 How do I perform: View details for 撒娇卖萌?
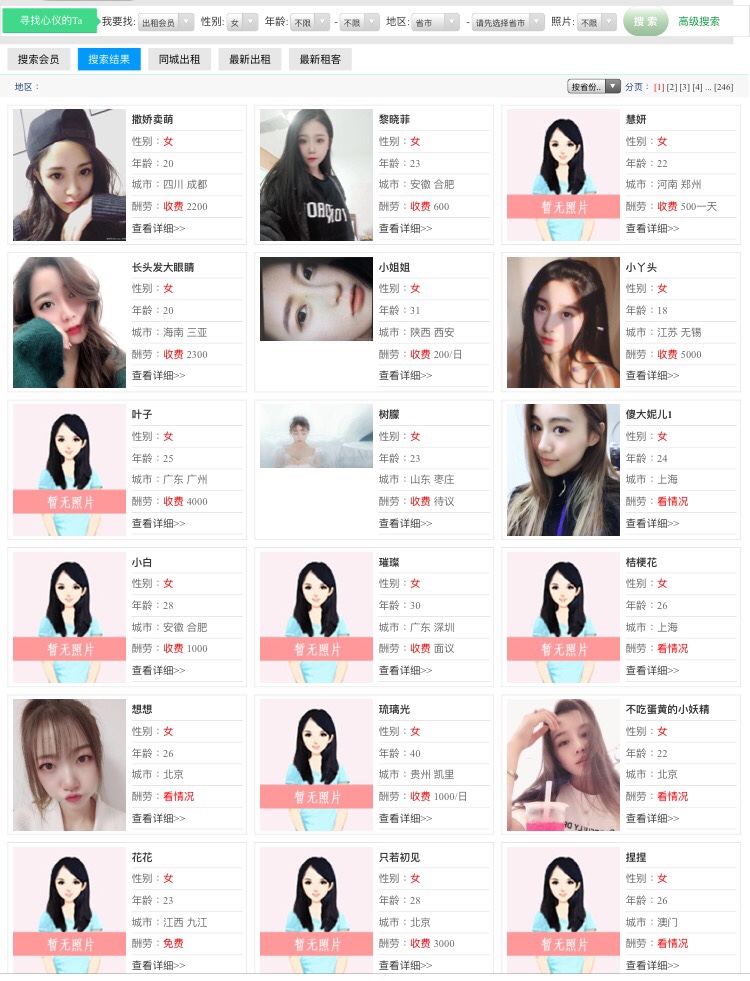158,228
